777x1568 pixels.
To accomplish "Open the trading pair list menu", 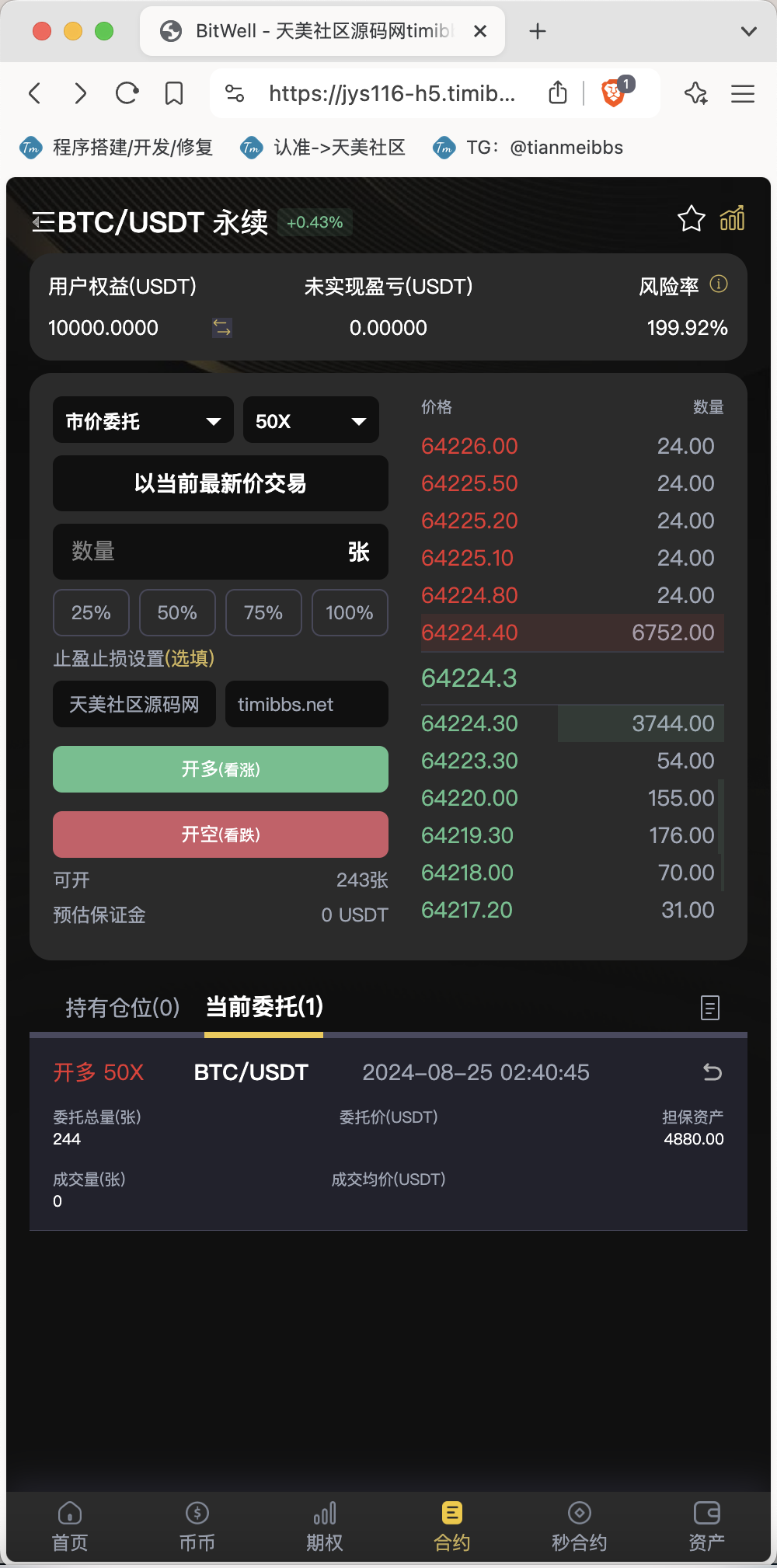I will click(44, 223).
